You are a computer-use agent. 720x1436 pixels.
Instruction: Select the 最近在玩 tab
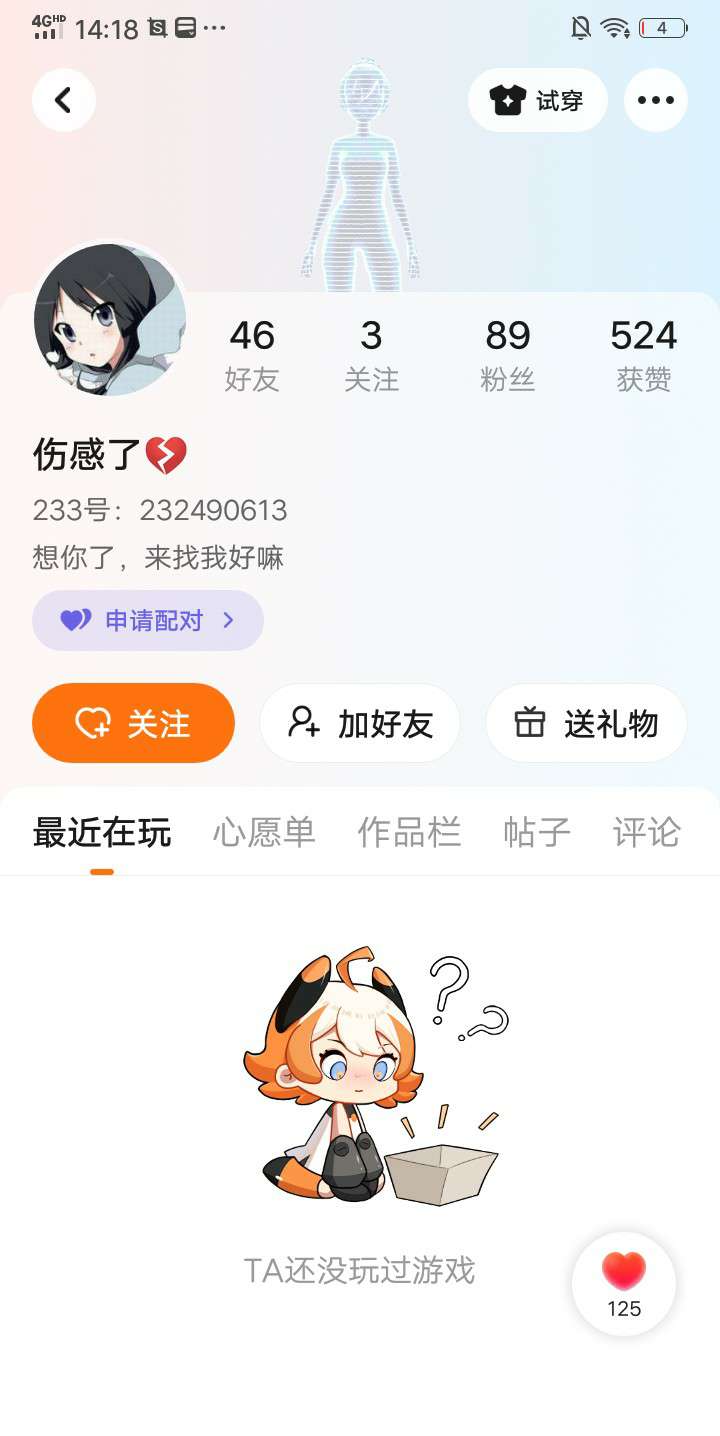102,832
